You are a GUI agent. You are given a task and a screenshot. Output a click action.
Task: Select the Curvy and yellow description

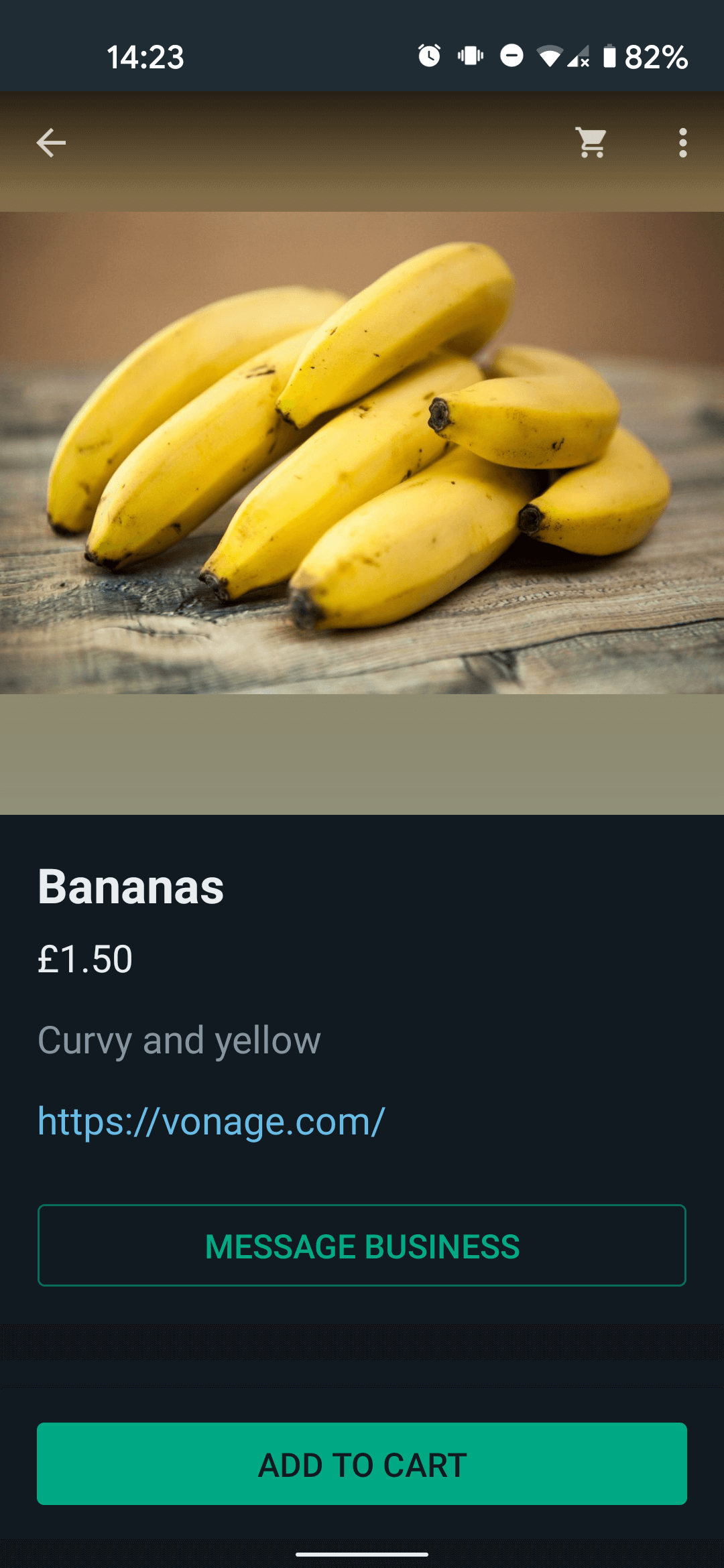coord(180,1041)
